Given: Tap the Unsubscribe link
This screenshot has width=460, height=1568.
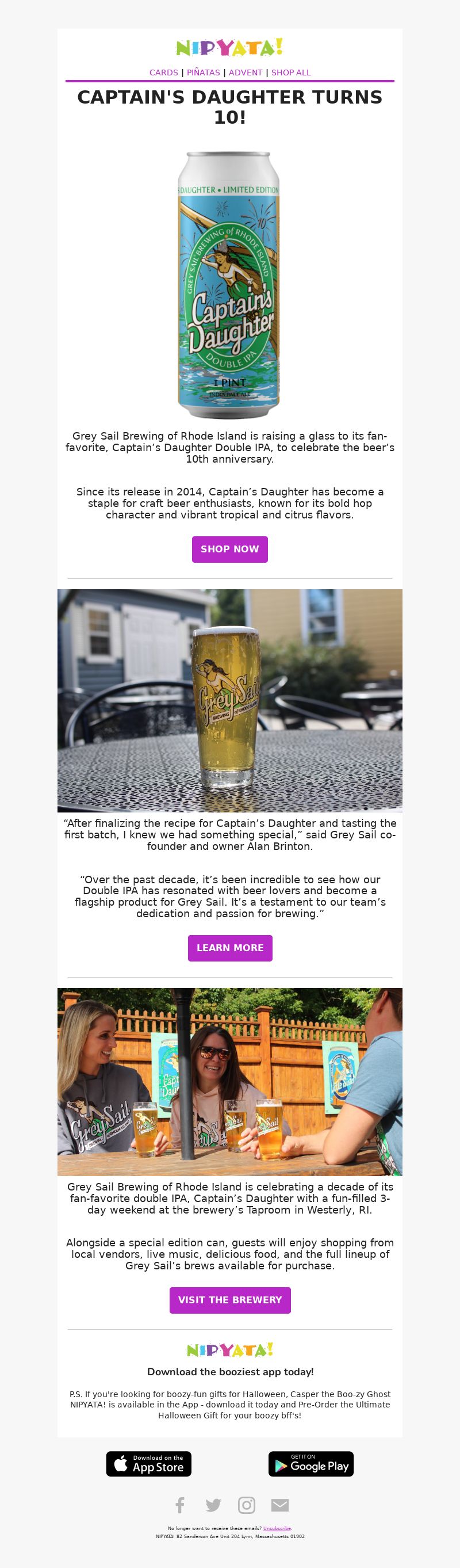Looking at the screenshot, I should [x=277, y=1528].
